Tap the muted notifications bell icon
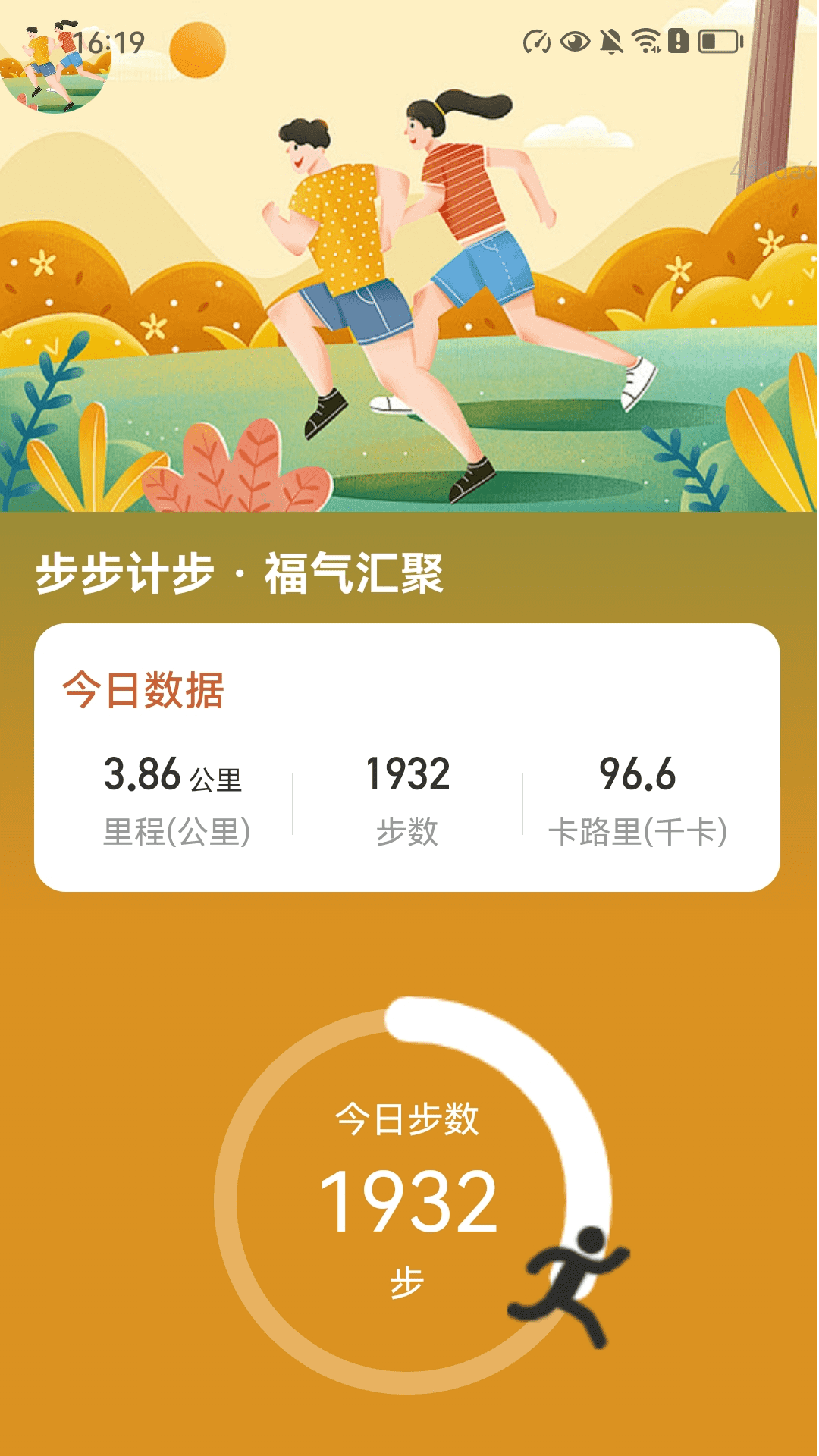 [x=610, y=42]
